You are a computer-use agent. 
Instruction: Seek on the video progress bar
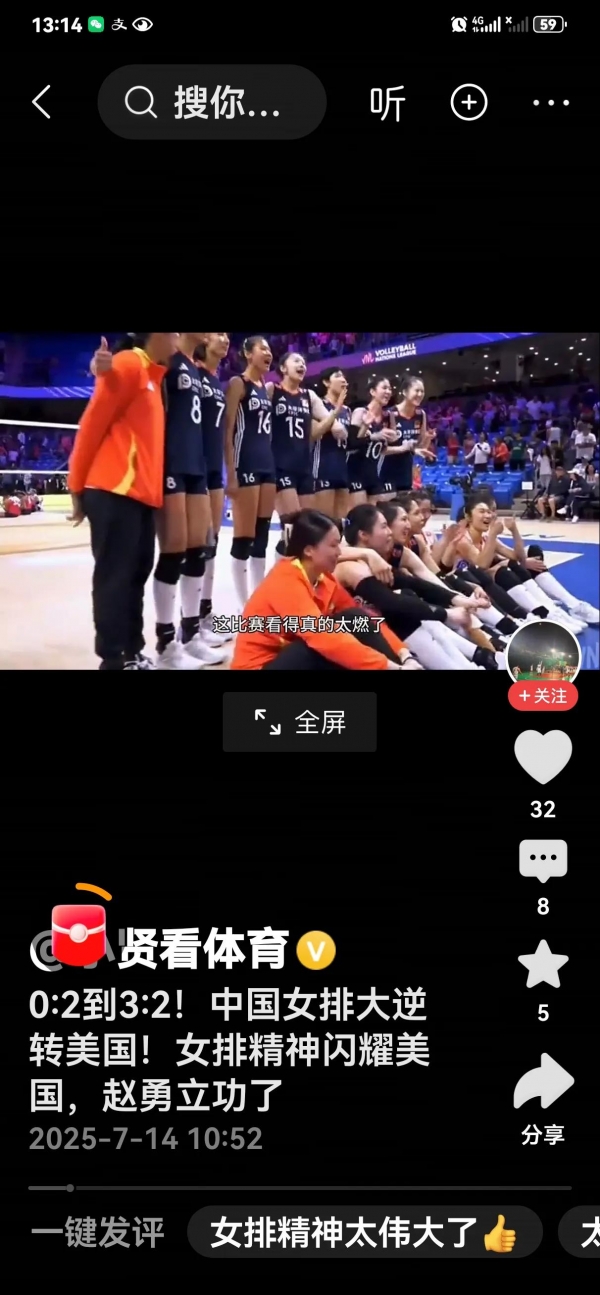(x=300, y=1188)
